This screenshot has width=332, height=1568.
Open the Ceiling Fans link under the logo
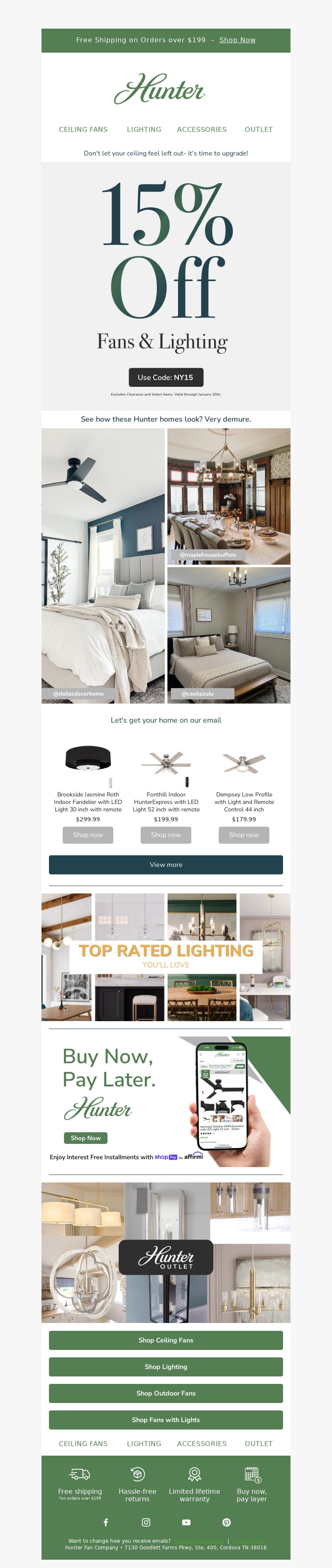[x=83, y=130]
